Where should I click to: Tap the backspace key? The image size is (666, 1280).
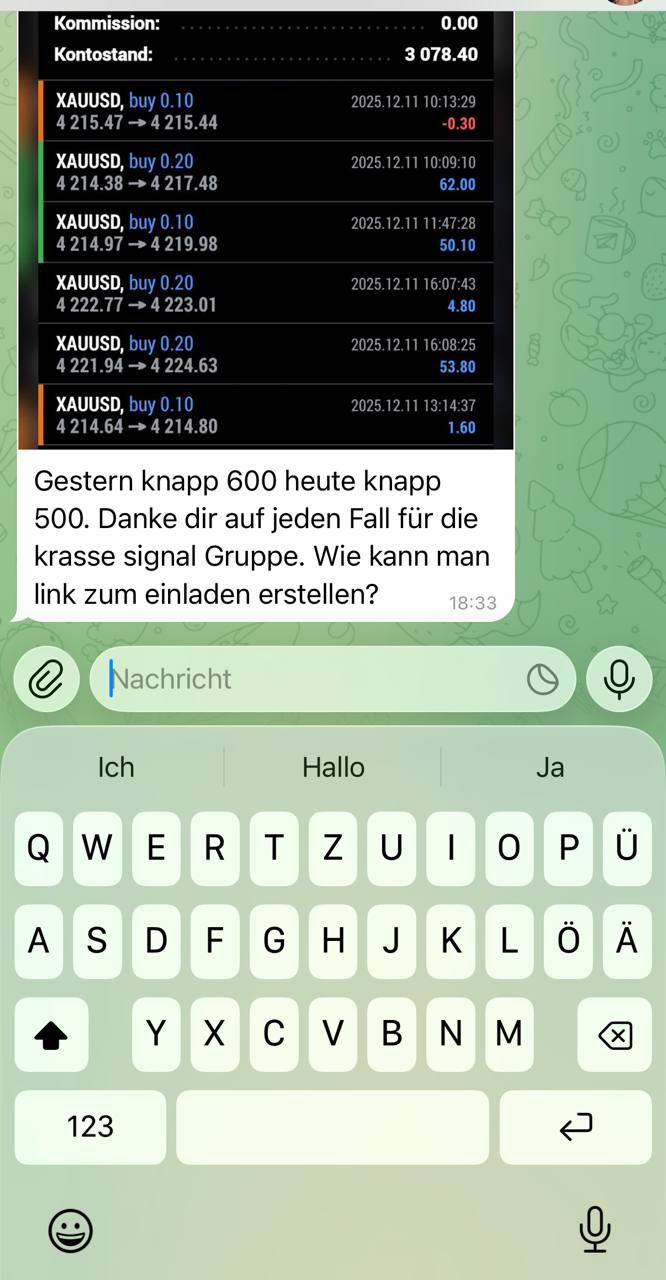(x=614, y=1036)
